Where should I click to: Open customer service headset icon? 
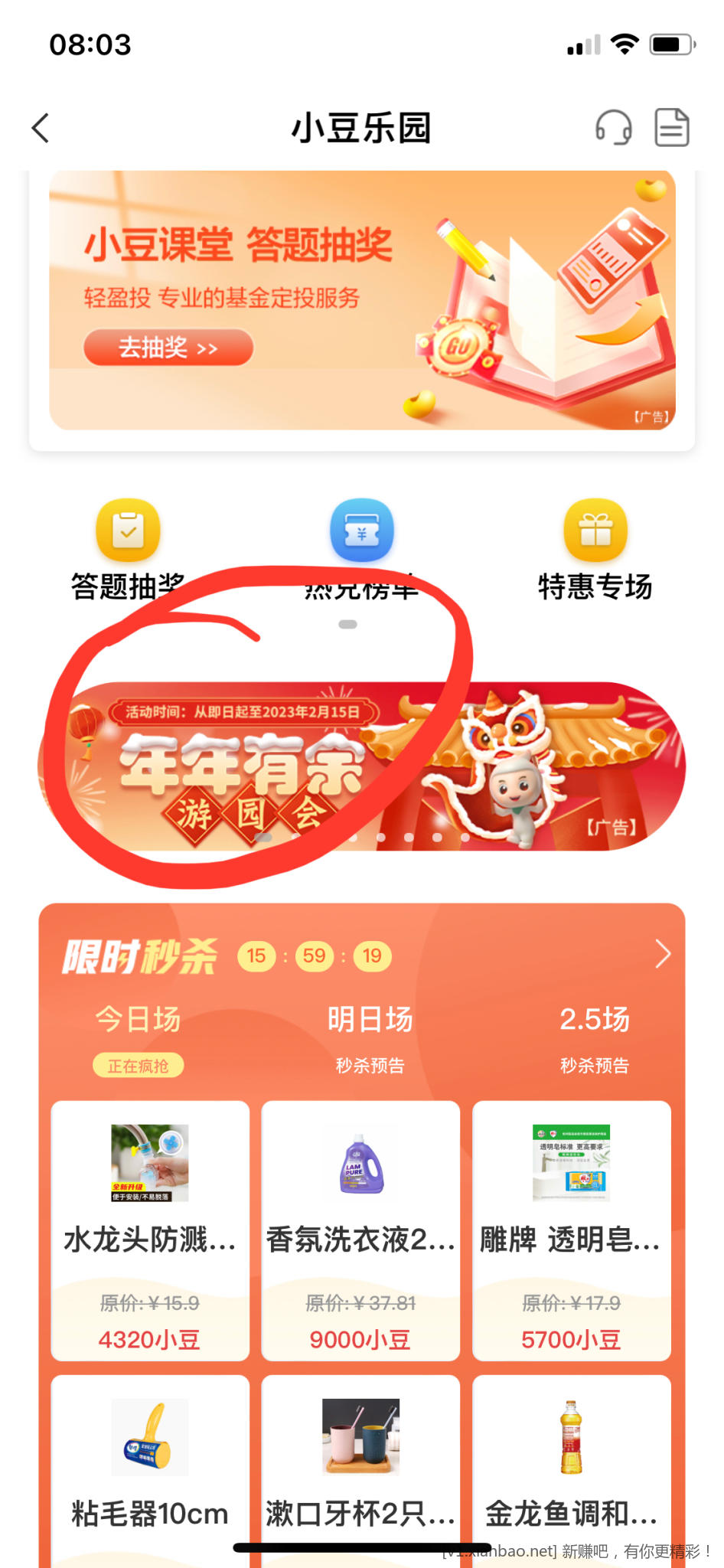[613, 127]
